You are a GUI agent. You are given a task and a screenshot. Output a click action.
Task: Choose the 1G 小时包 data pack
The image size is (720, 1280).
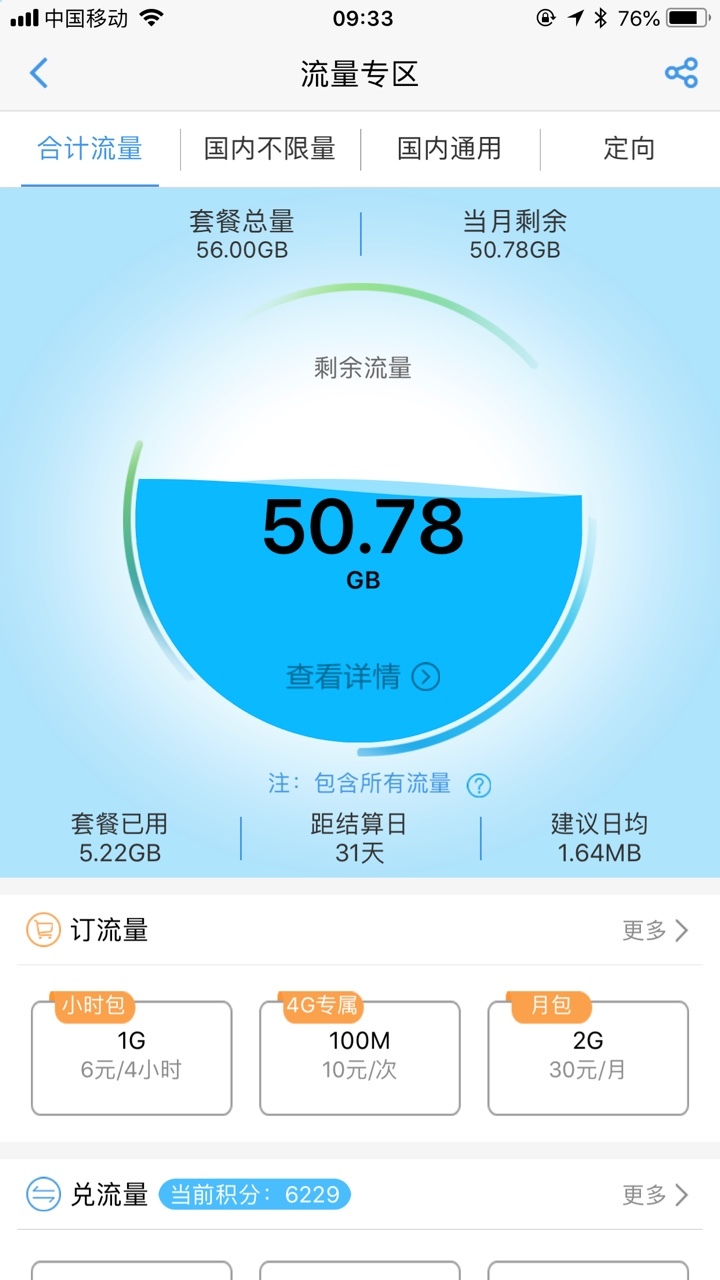click(132, 1056)
